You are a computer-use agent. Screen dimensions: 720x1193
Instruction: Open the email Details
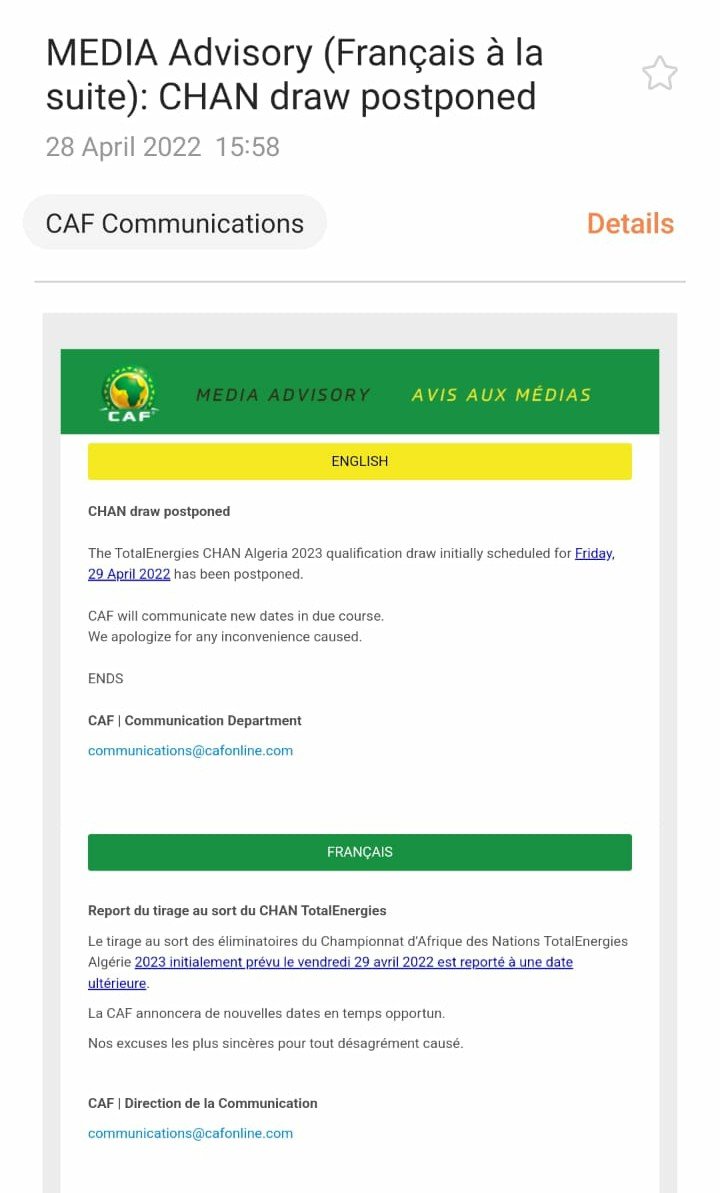pyautogui.click(x=630, y=224)
